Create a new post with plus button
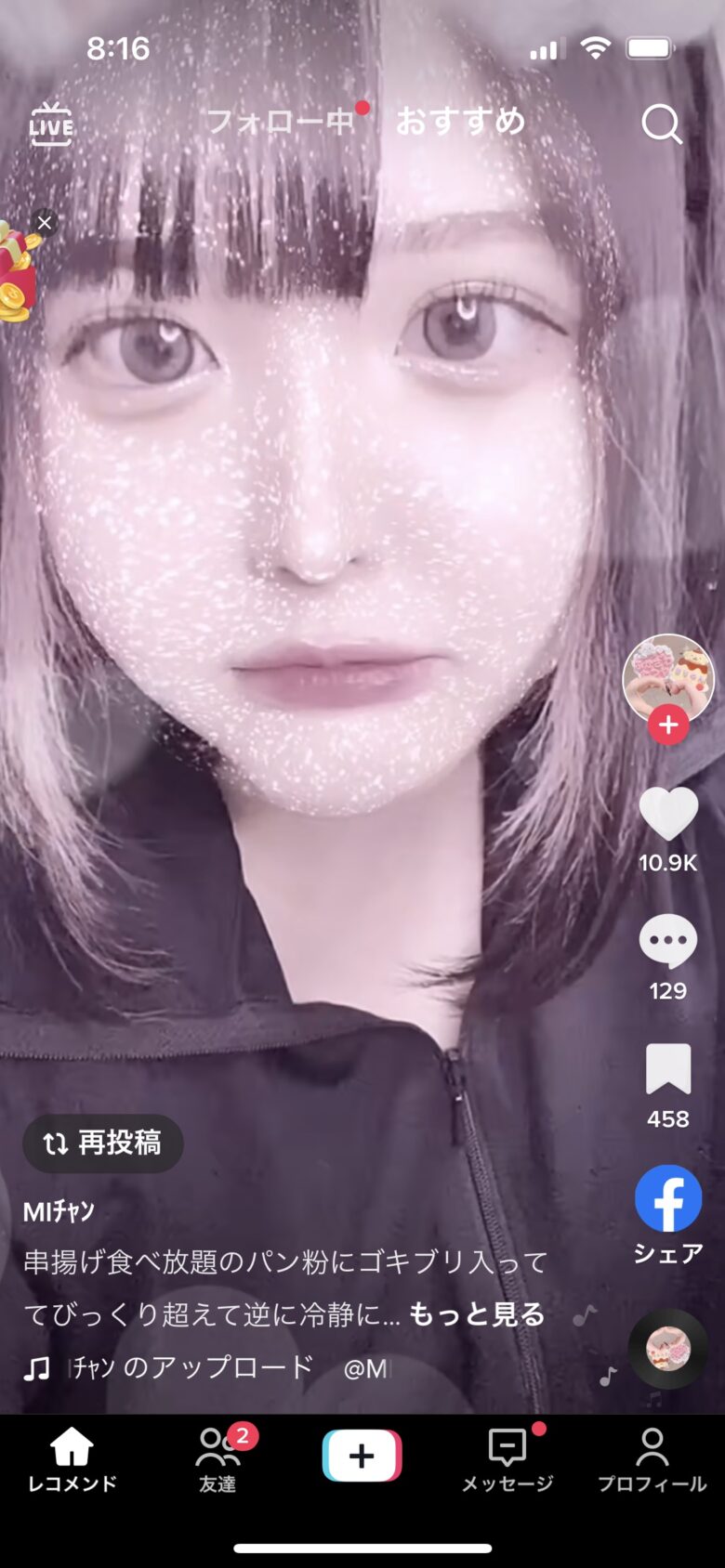 point(362,1455)
